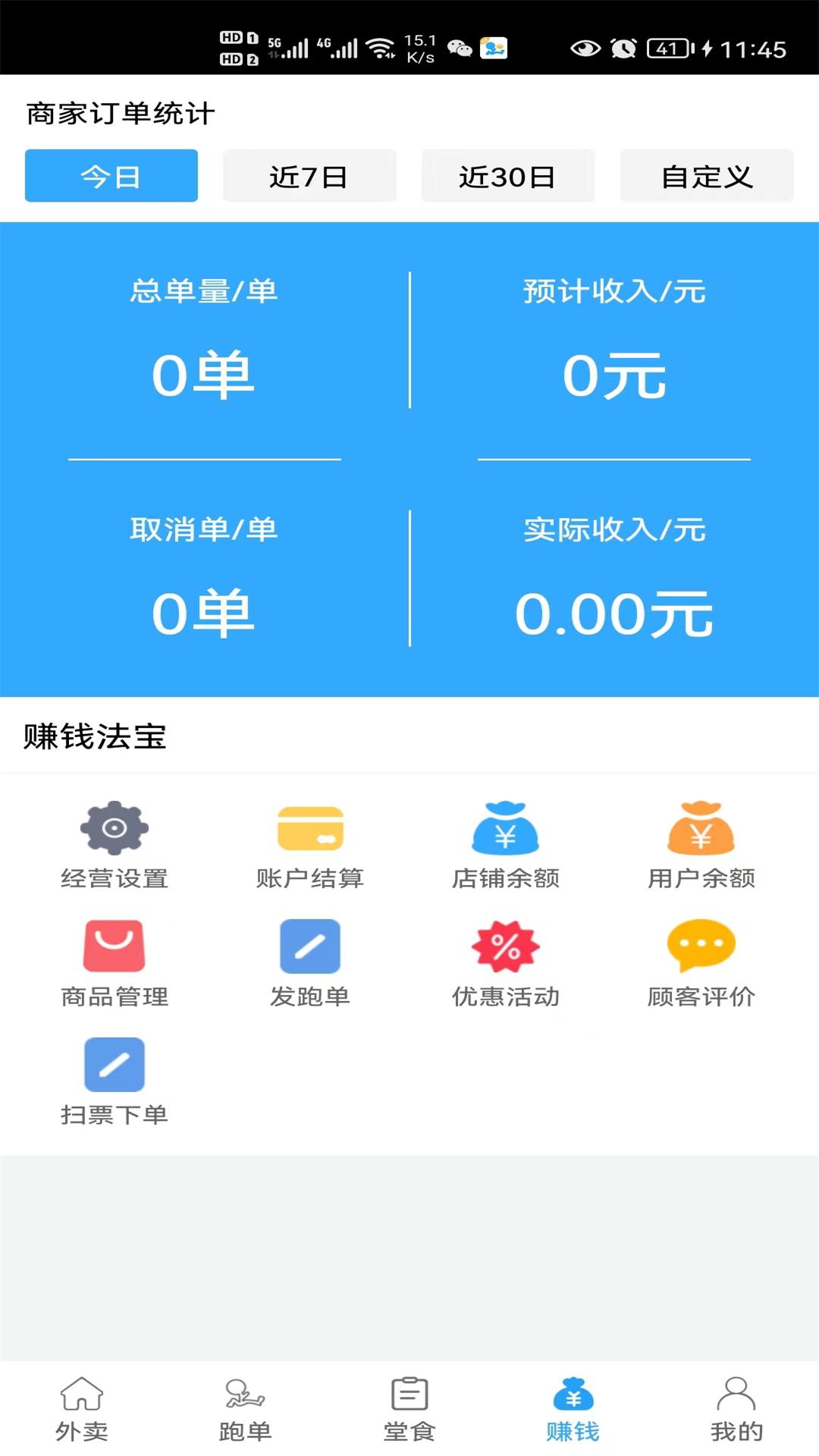Select the 跑单 rider icon in bottom bar
Image resolution: width=819 pixels, height=1456 pixels.
click(246, 1407)
